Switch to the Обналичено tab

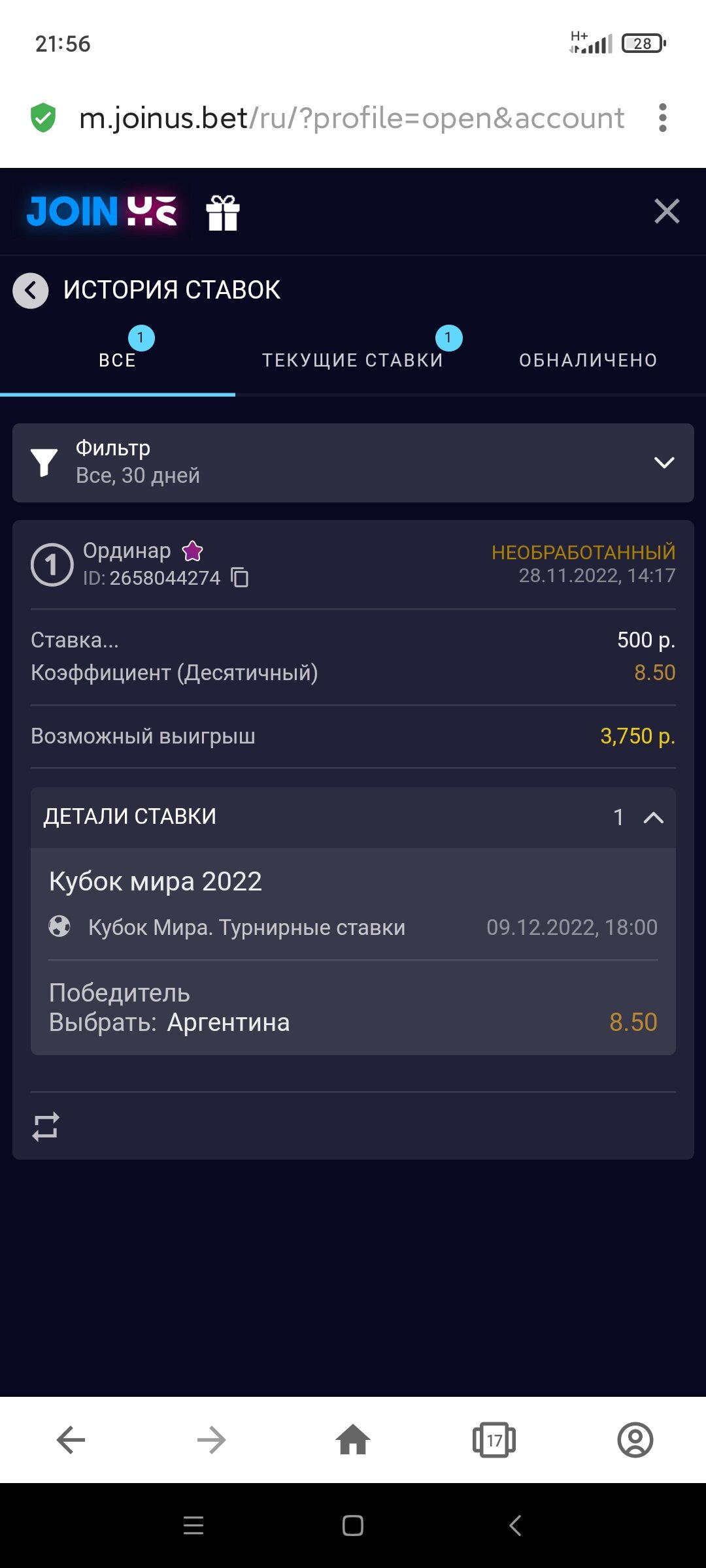(588, 360)
